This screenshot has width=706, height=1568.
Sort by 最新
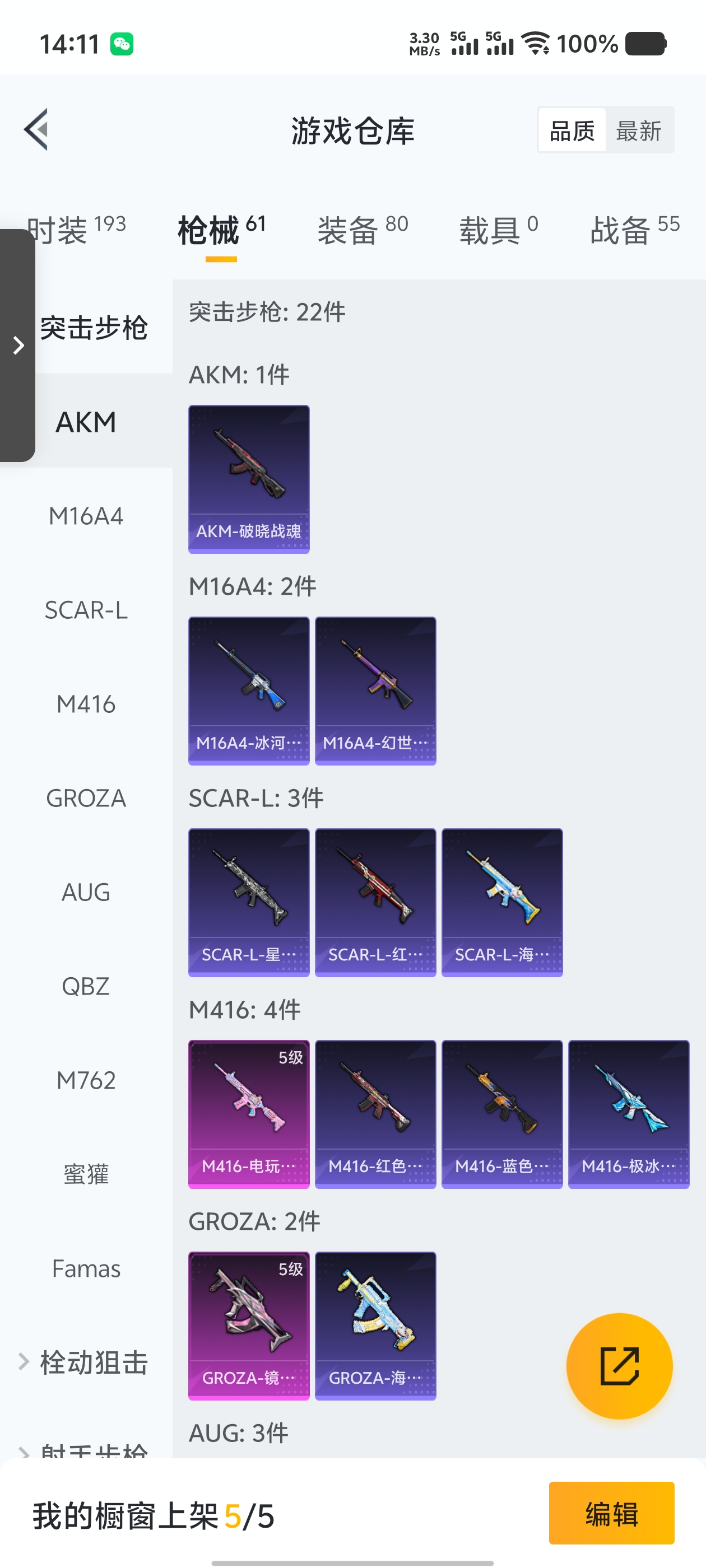(638, 130)
